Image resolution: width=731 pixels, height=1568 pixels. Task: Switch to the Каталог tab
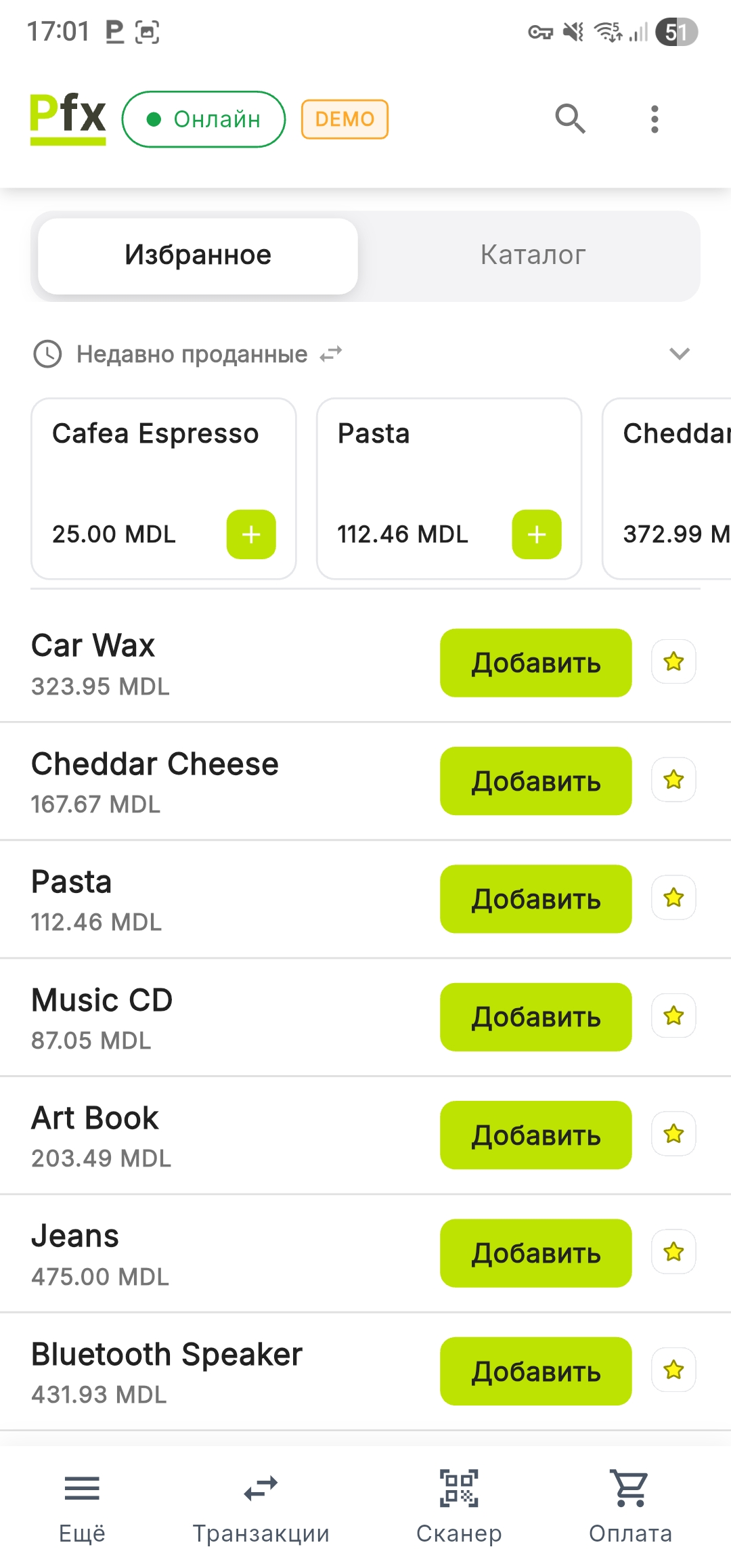(533, 255)
